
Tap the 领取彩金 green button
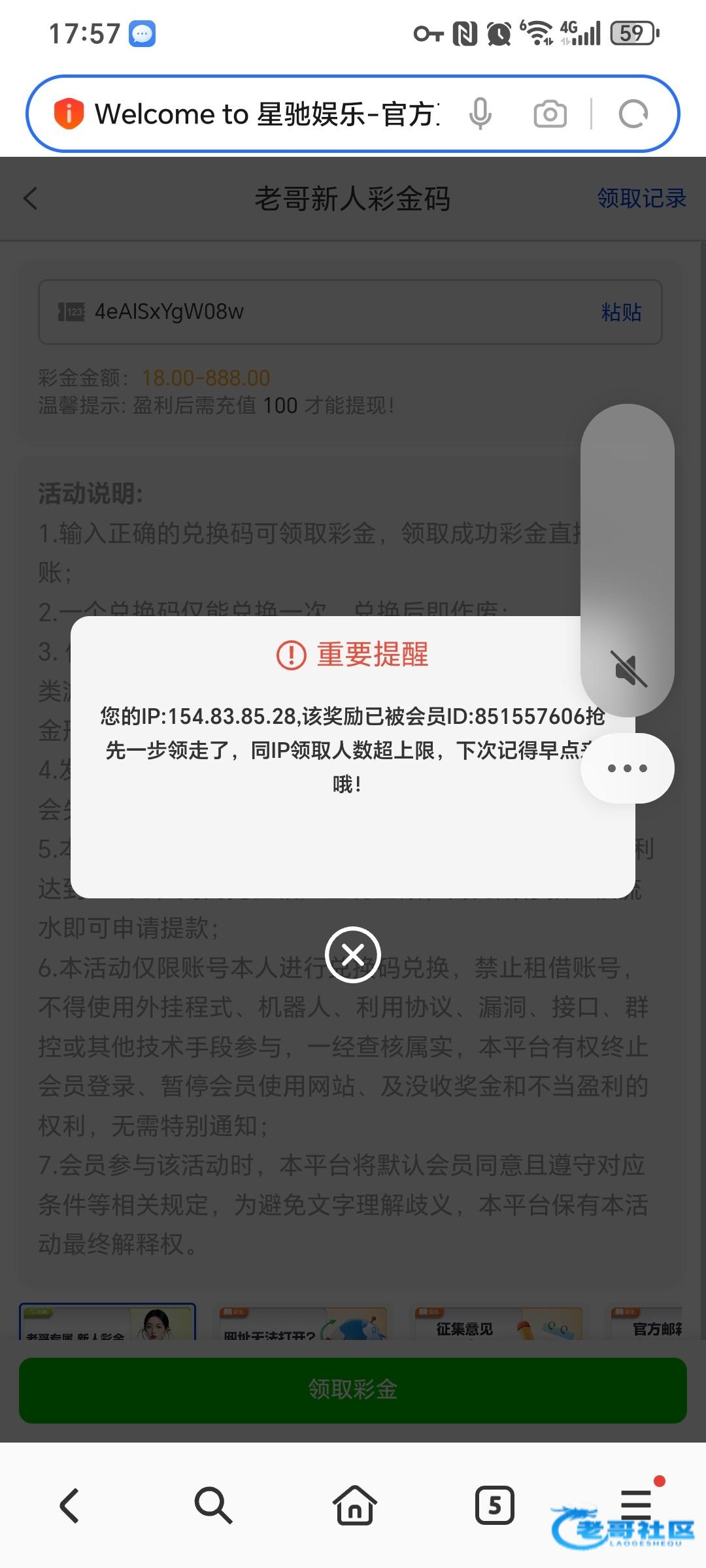(353, 1390)
